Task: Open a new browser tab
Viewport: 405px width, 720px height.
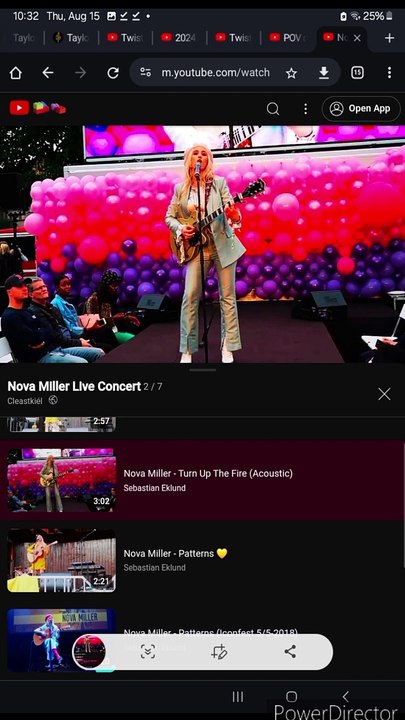Action: 389,38
